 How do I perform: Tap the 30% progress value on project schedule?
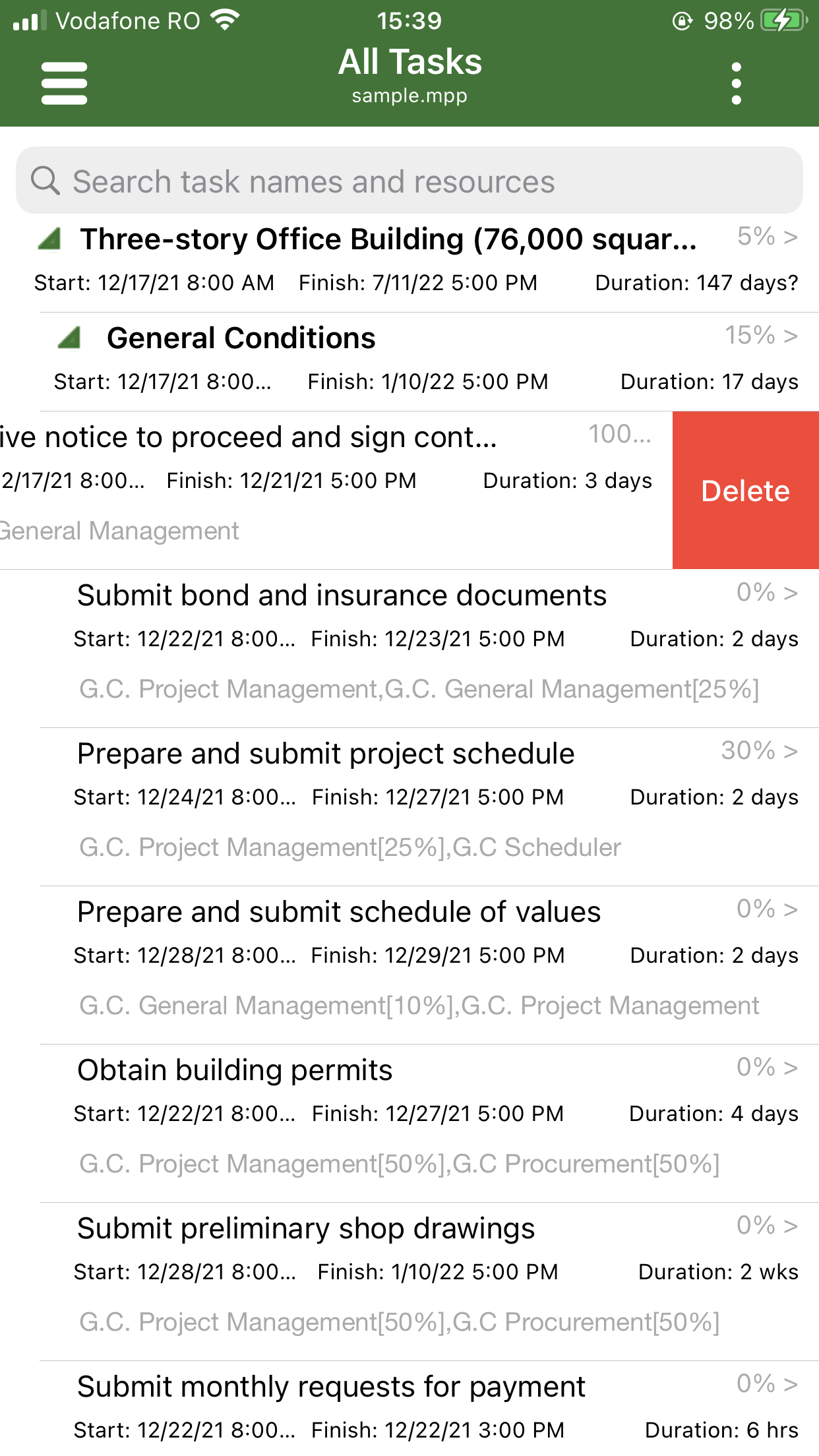pyautogui.click(x=752, y=751)
